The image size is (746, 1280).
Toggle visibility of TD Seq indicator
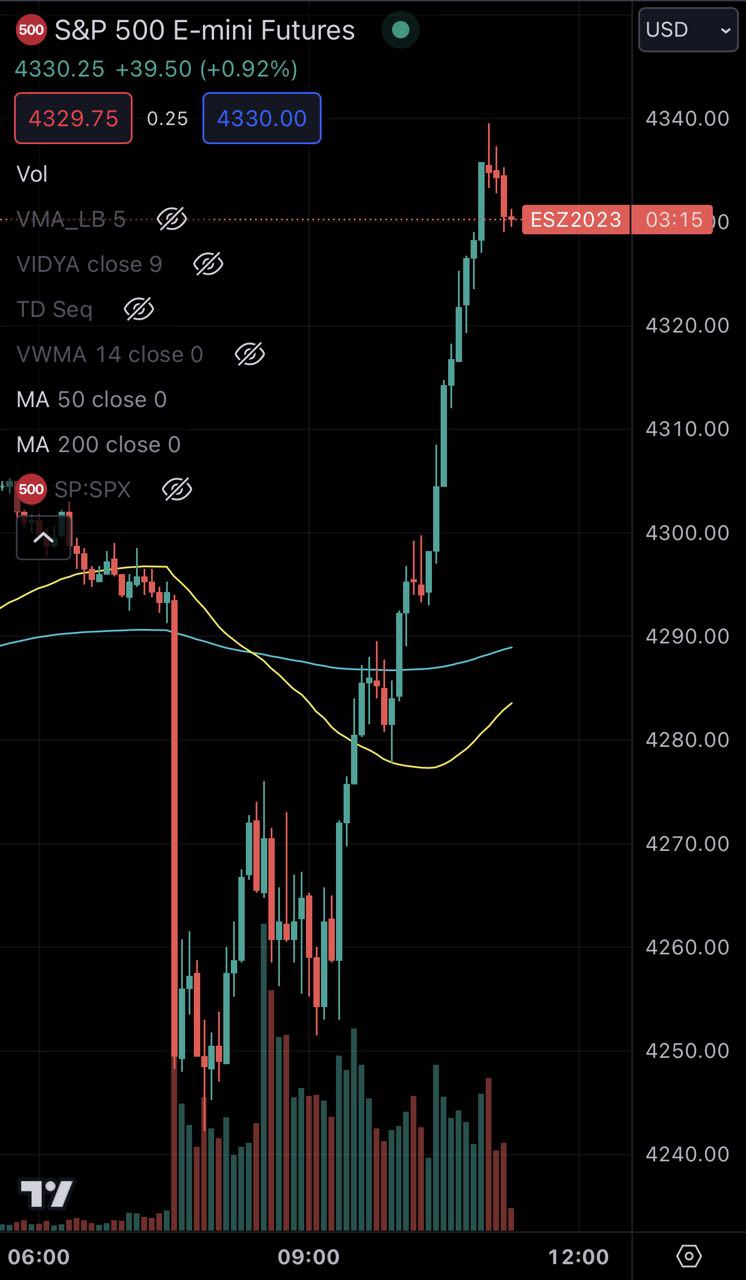click(138, 309)
